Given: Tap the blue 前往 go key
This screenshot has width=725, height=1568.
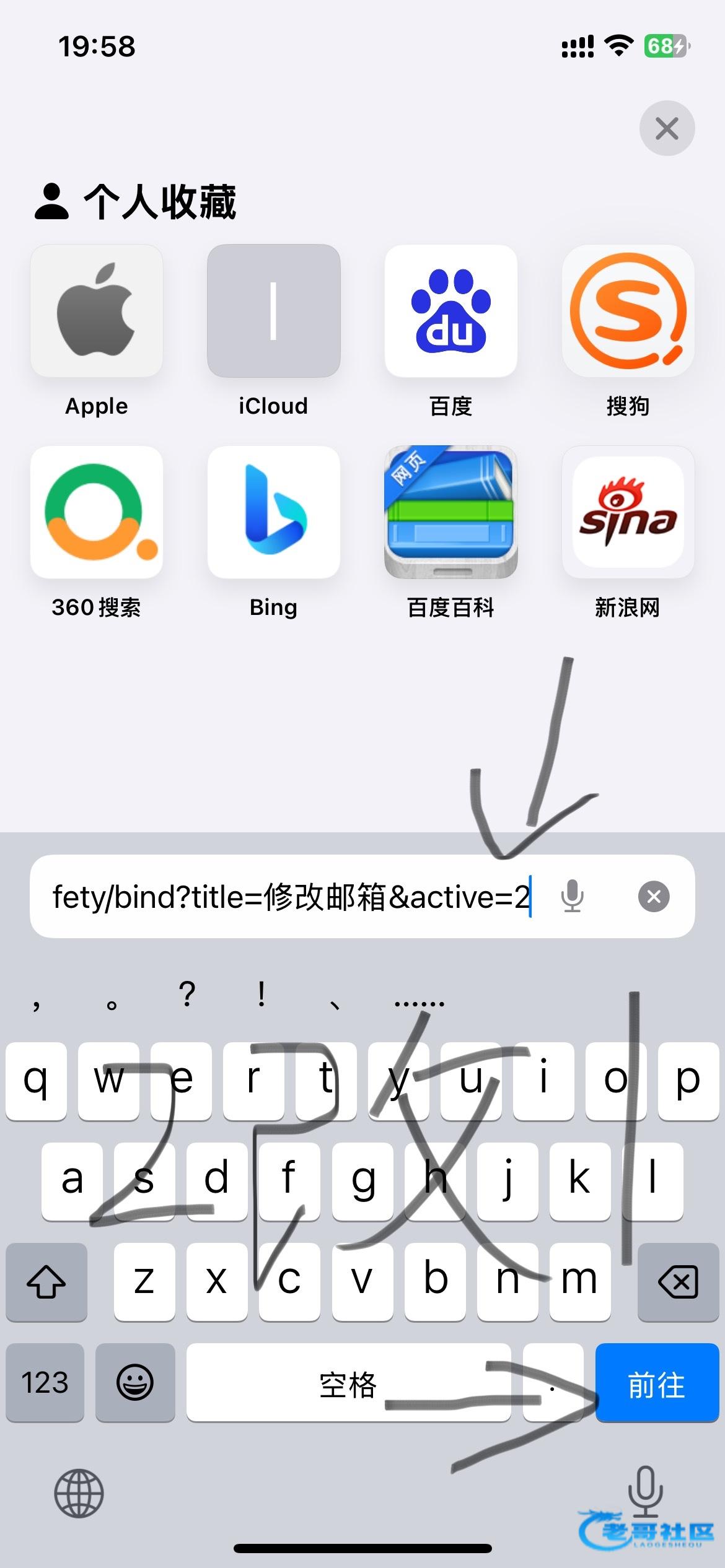Looking at the screenshot, I should click(x=656, y=1382).
